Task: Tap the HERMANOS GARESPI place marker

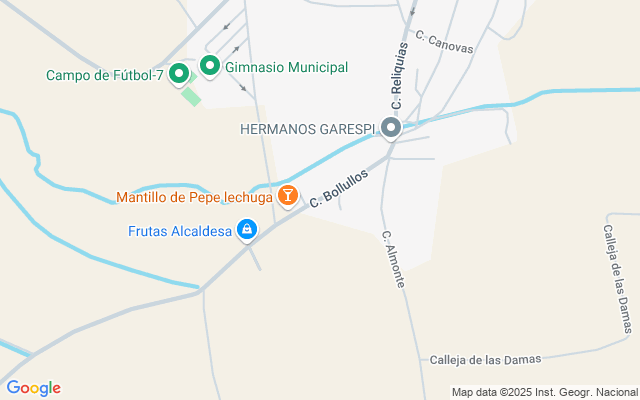Action: click(x=391, y=128)
